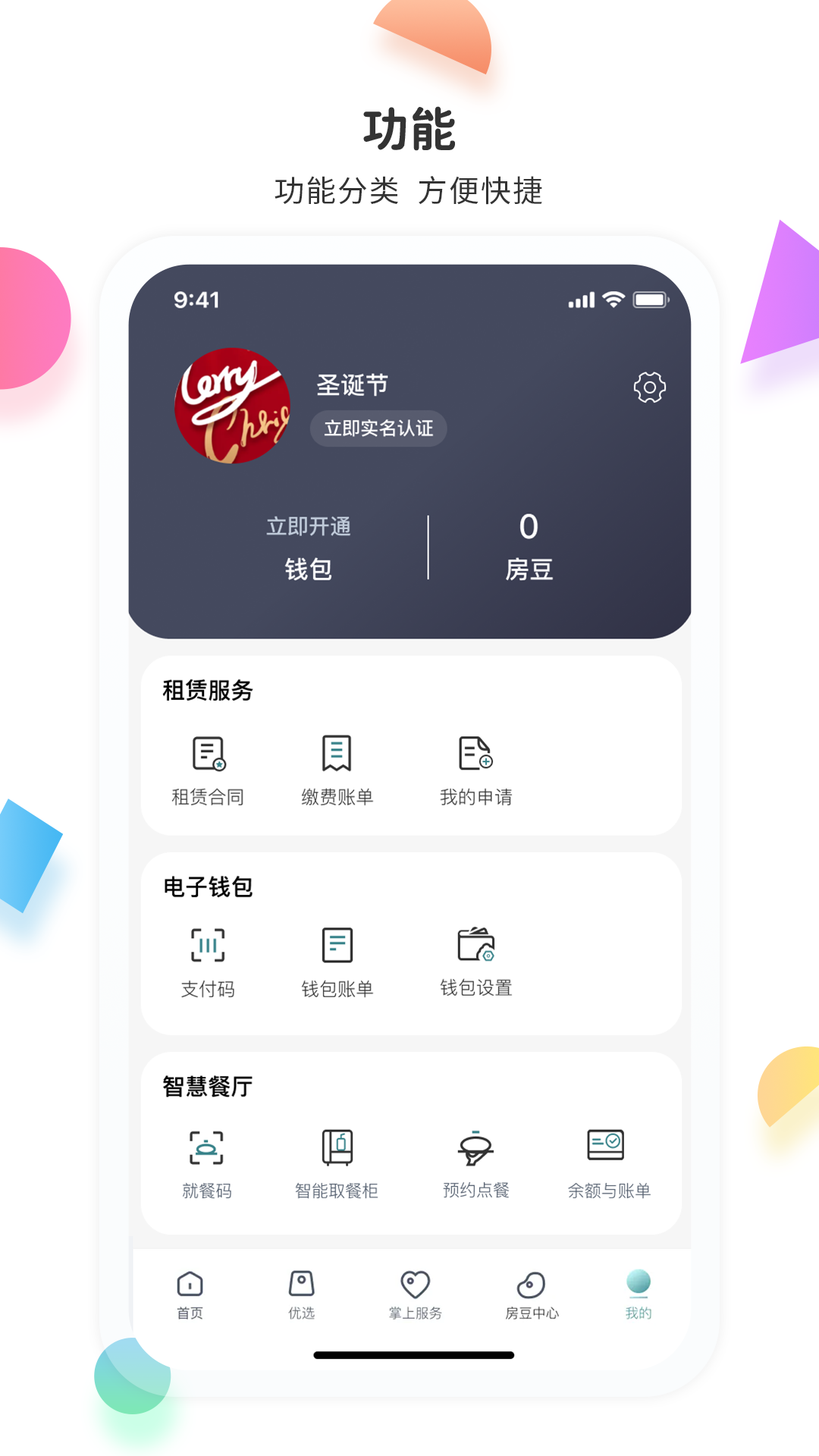Open 钱包设置 wallet settings icon
The height and width of the screenshot is (1456, 819).
click(x=474, y=946)
